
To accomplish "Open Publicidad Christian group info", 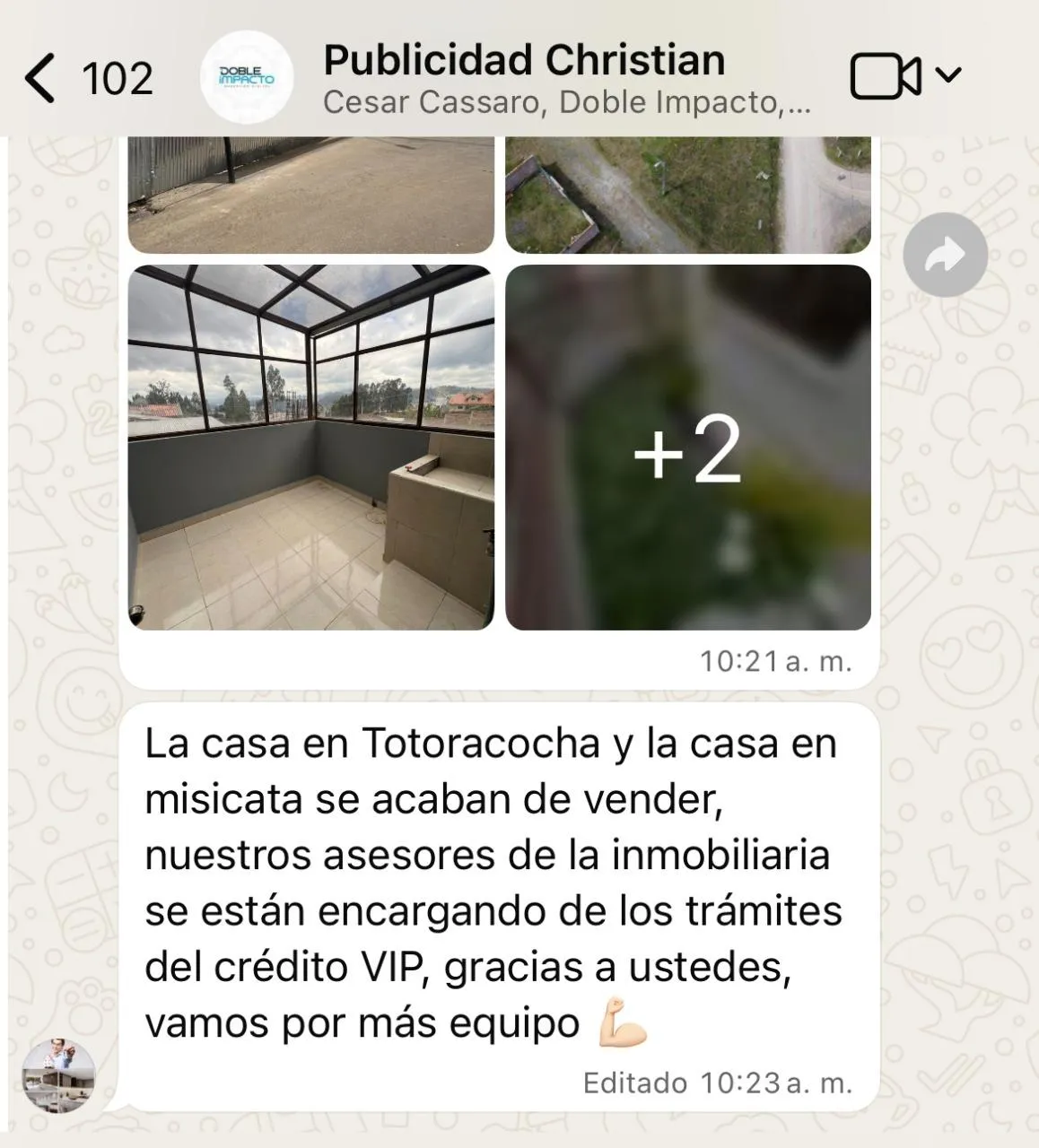I will 523,78.
